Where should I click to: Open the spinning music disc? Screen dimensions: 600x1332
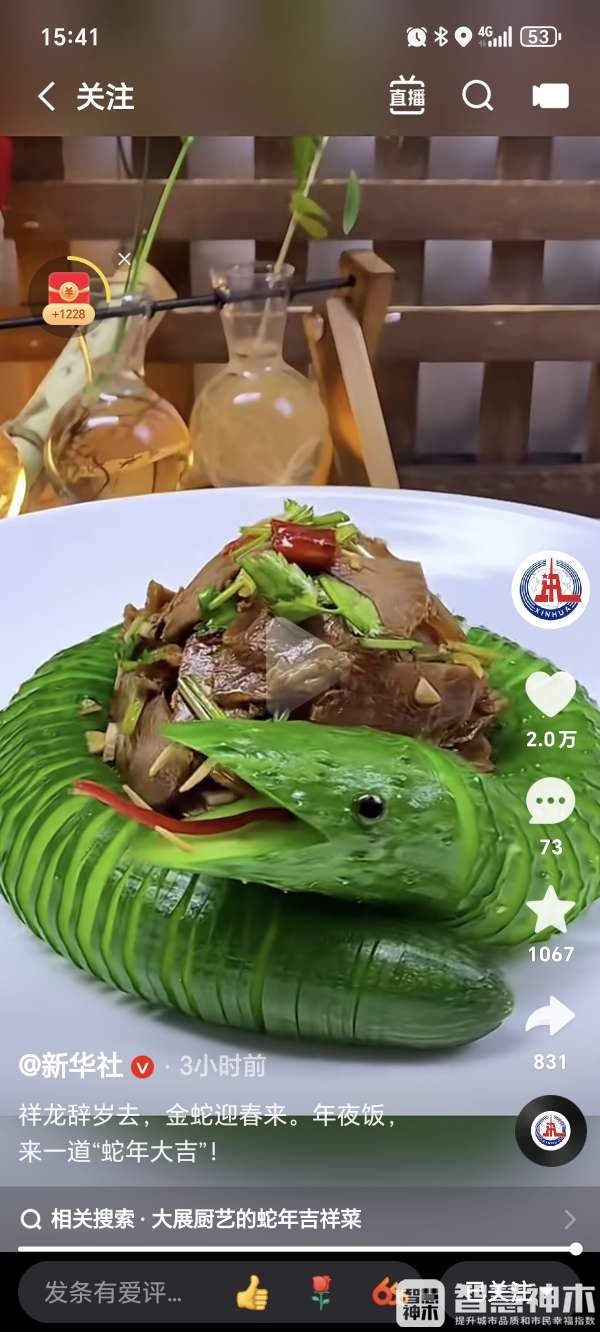click(550, 1130)
